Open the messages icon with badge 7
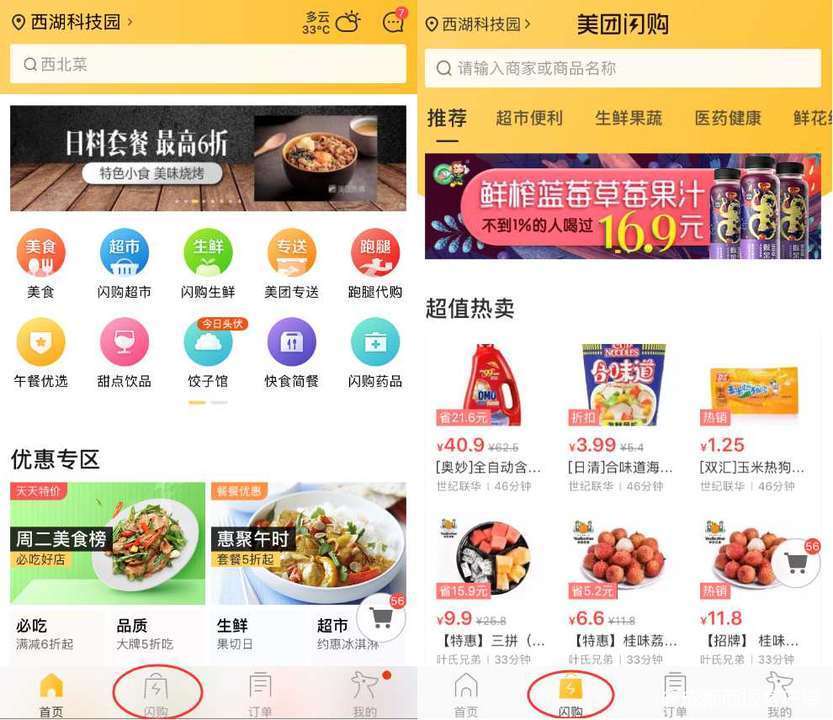The image size is (833, 720). [x=394, y=22]
